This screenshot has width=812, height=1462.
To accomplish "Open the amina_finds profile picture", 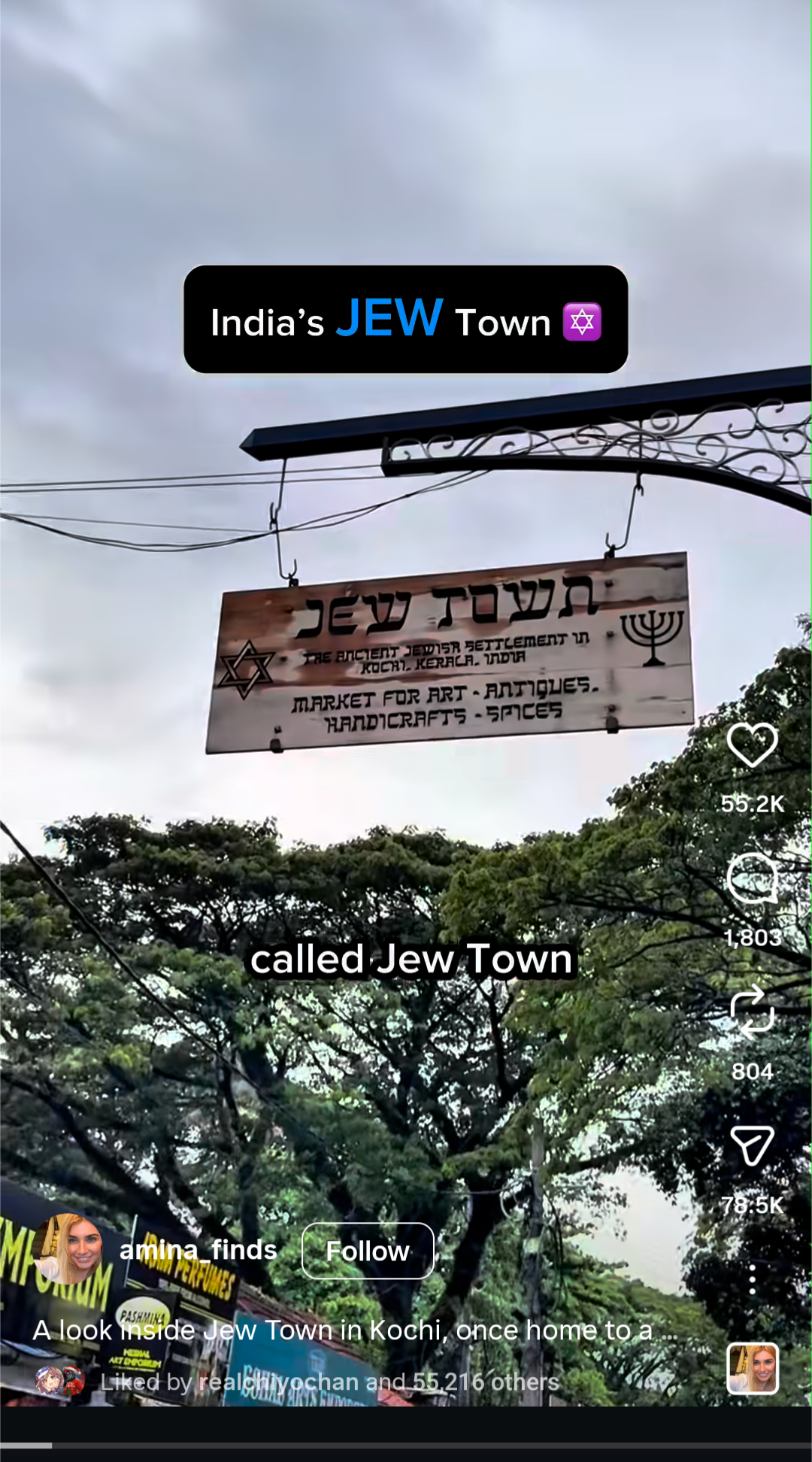I will 68,1250.
